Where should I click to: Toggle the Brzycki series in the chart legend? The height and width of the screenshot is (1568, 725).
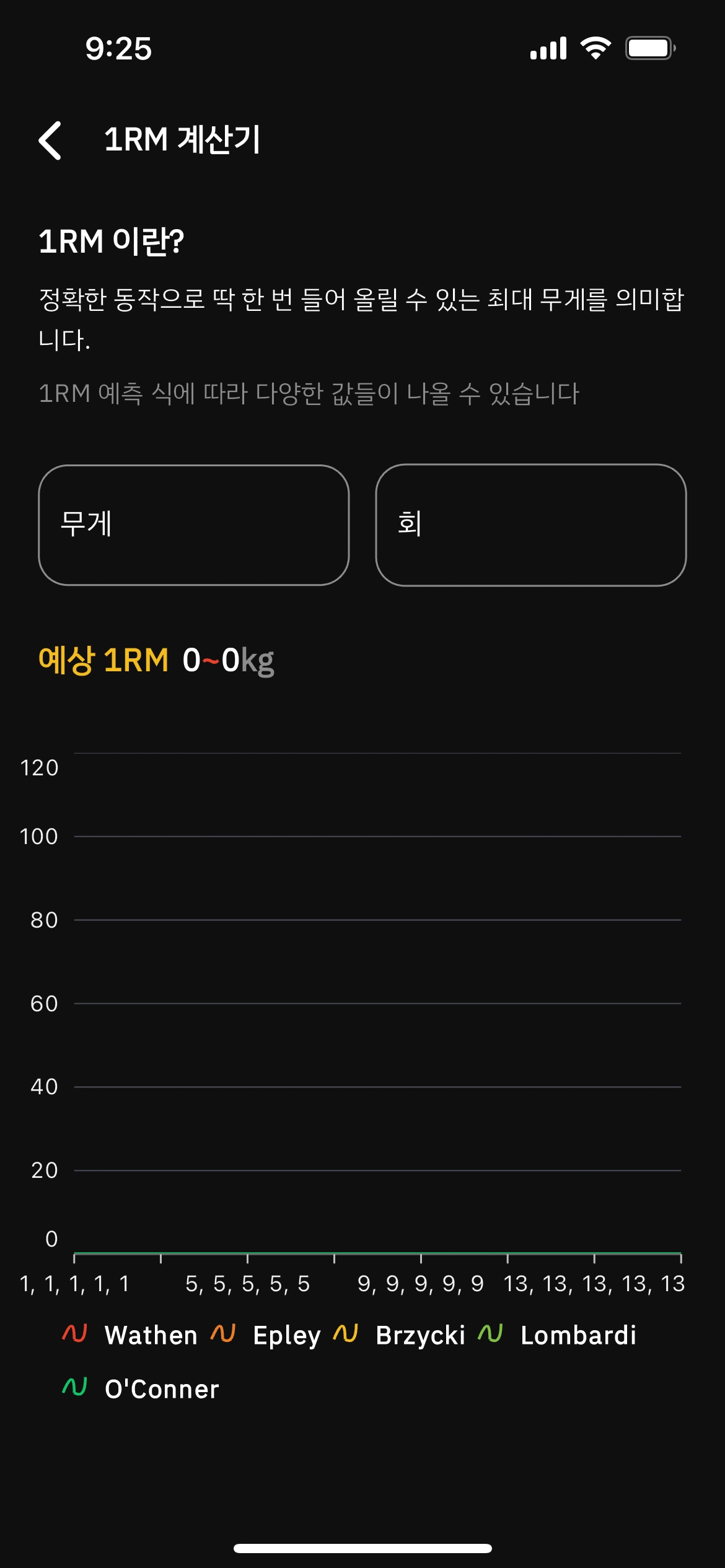point(400,1335)
